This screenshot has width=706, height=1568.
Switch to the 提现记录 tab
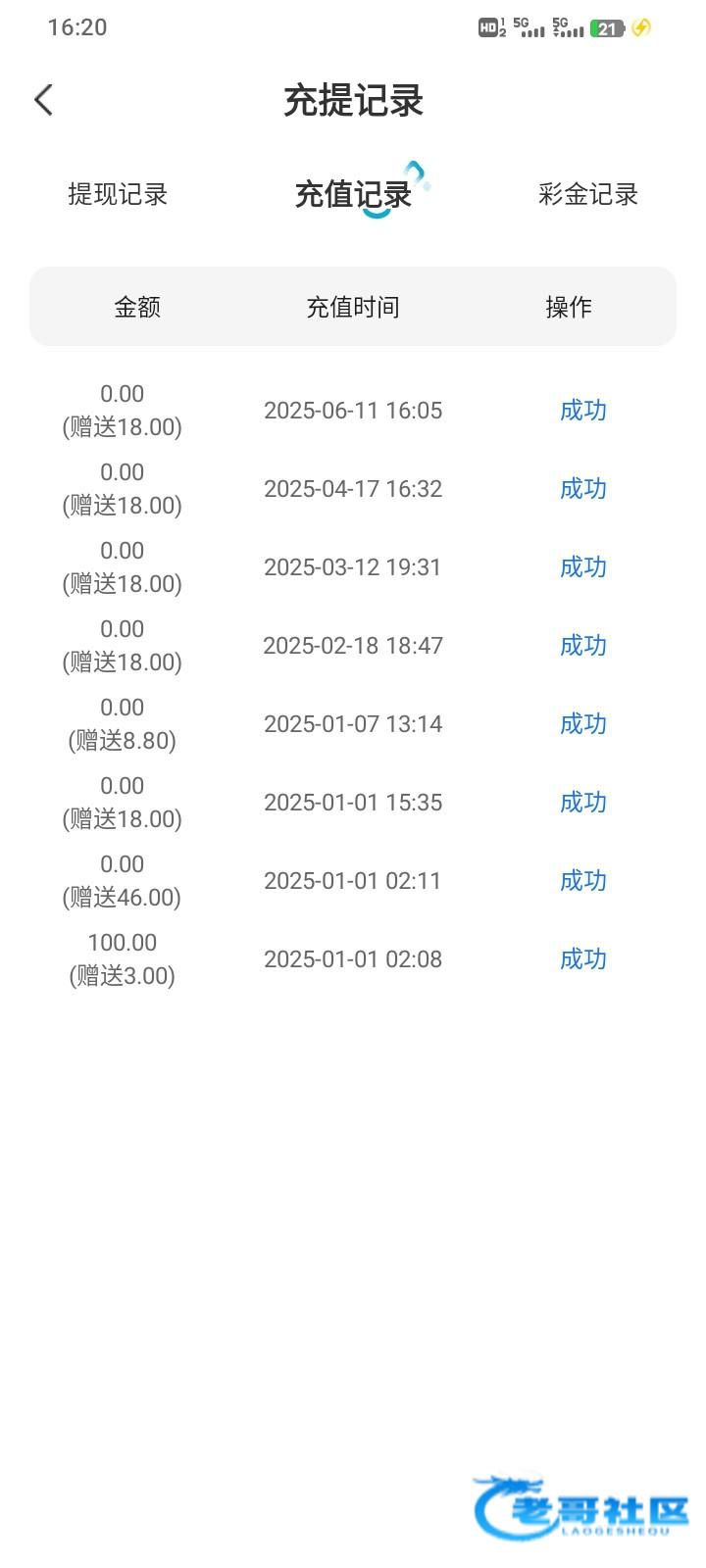coord(118,194)
